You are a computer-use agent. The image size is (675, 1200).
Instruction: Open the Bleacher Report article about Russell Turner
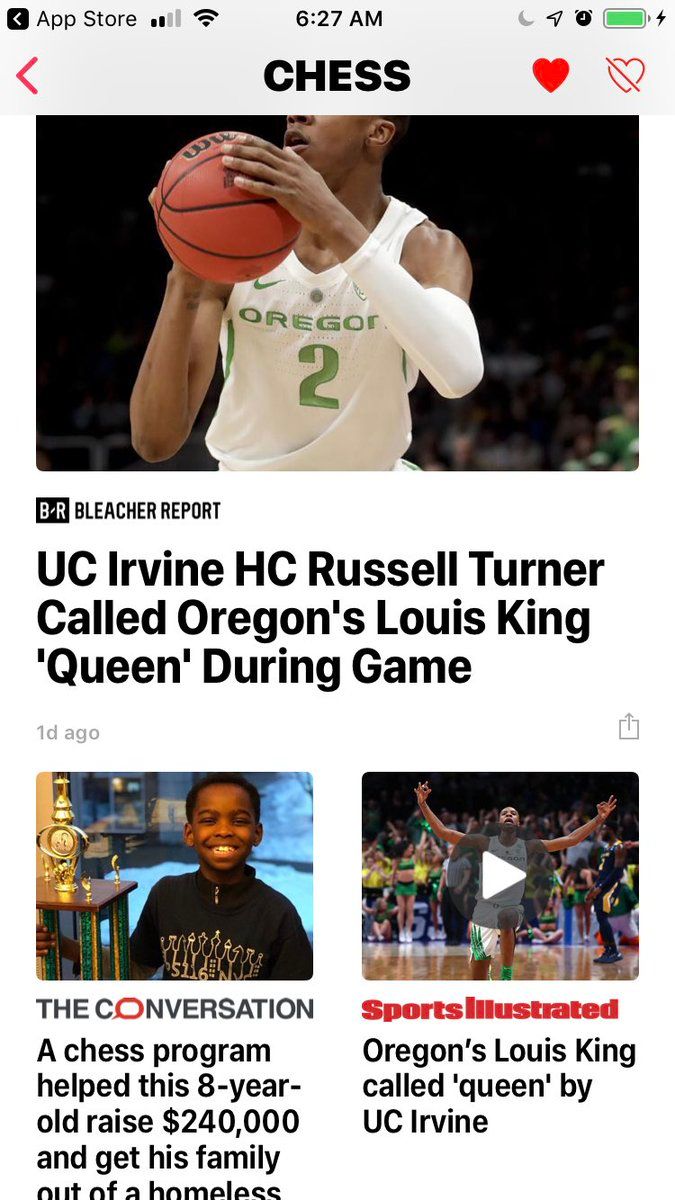[x=320, y=618]
